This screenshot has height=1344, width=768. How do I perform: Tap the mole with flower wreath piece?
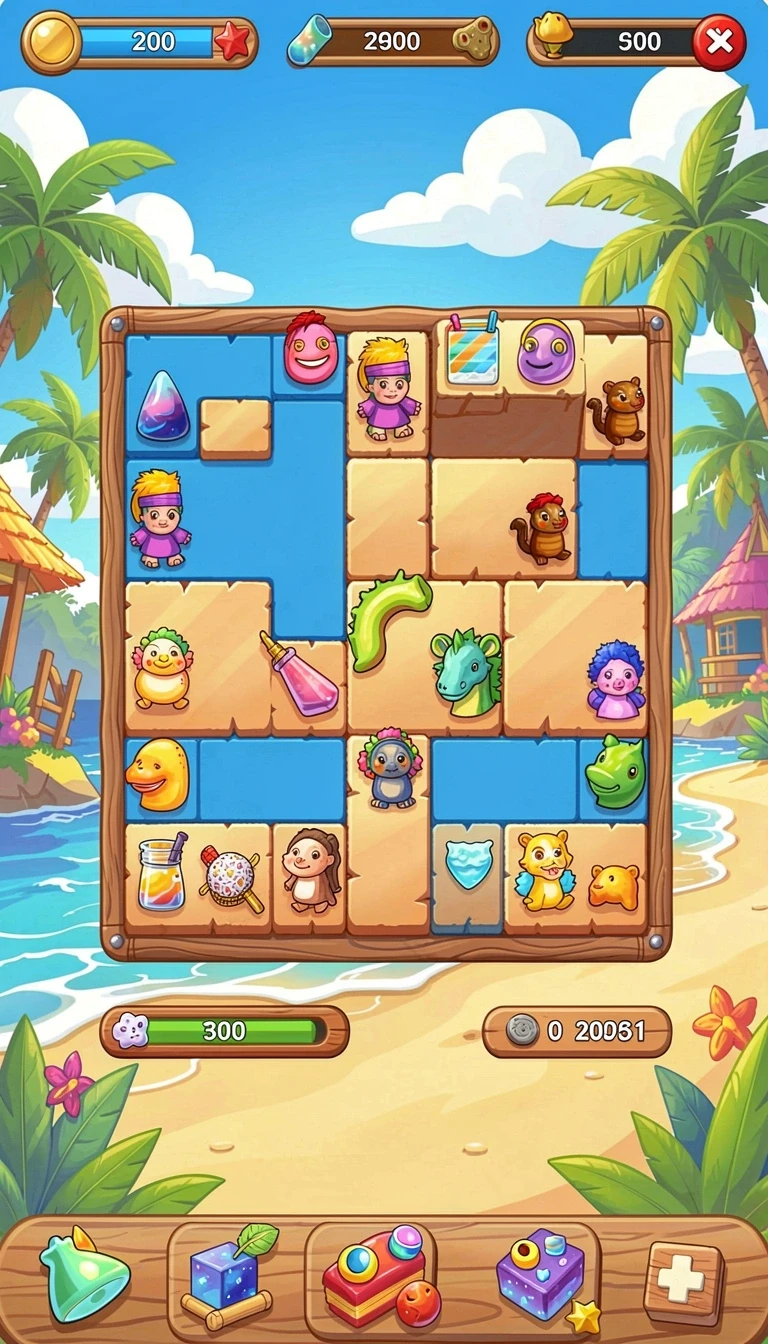(391, 768)
